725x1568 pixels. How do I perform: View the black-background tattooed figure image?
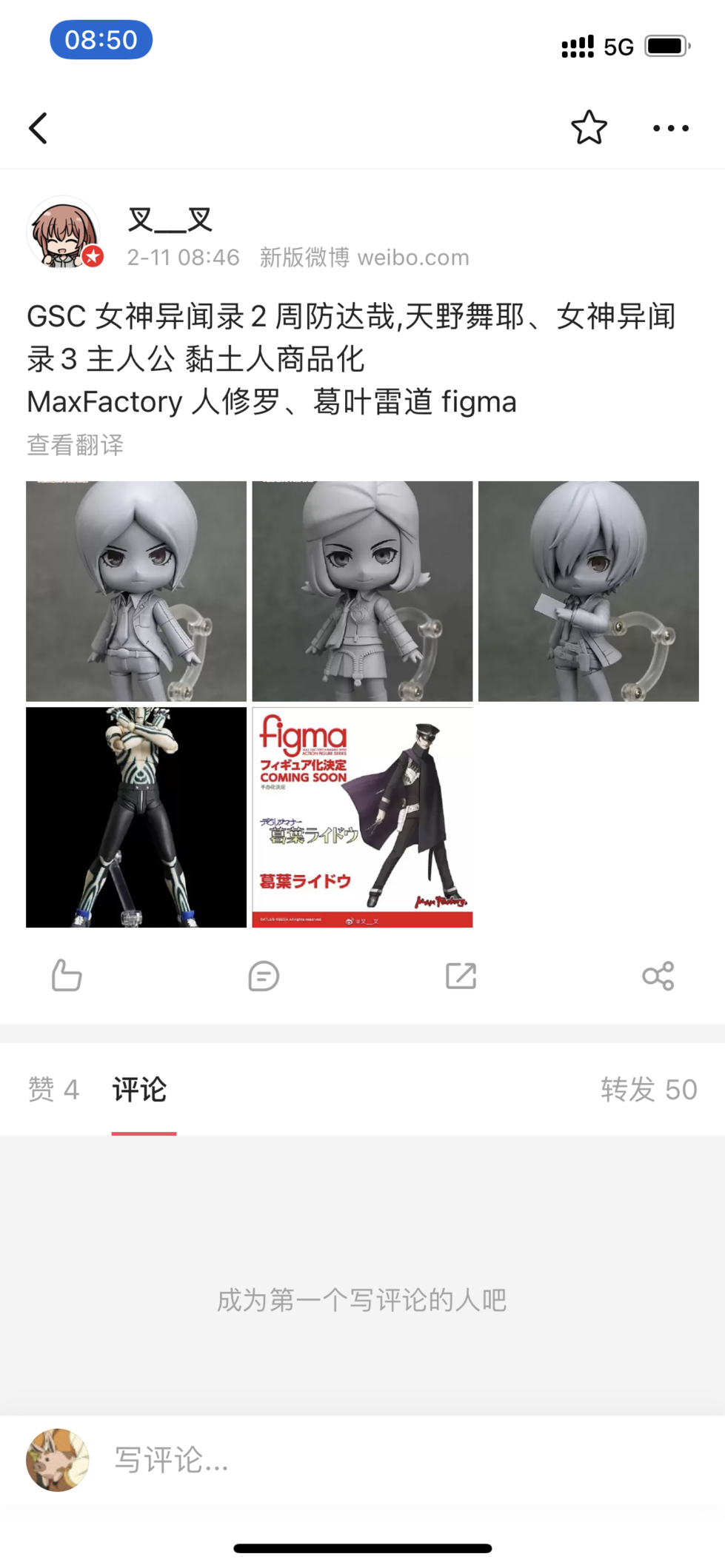click(136, 817)
